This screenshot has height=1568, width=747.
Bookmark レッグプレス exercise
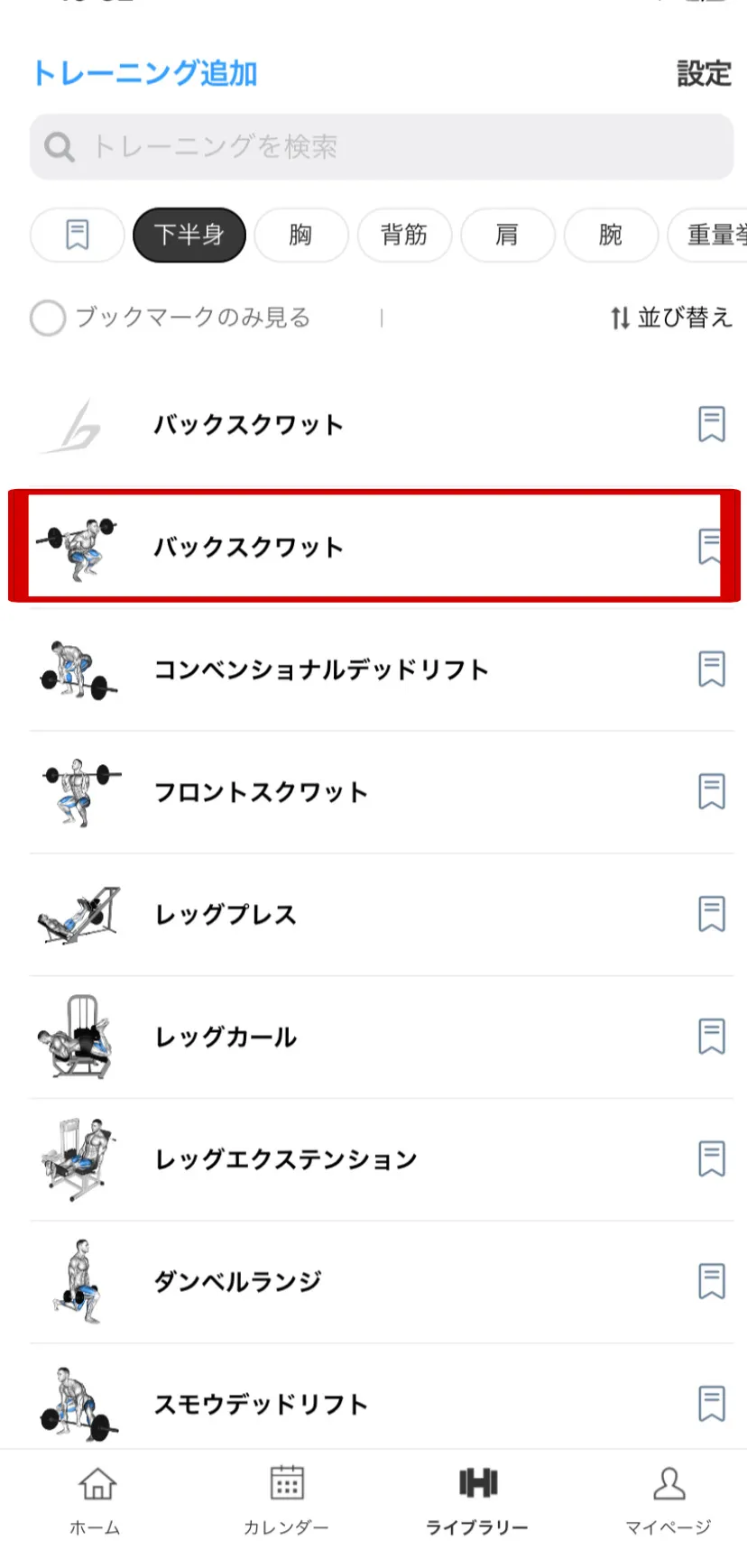click(x=711, y=914)
